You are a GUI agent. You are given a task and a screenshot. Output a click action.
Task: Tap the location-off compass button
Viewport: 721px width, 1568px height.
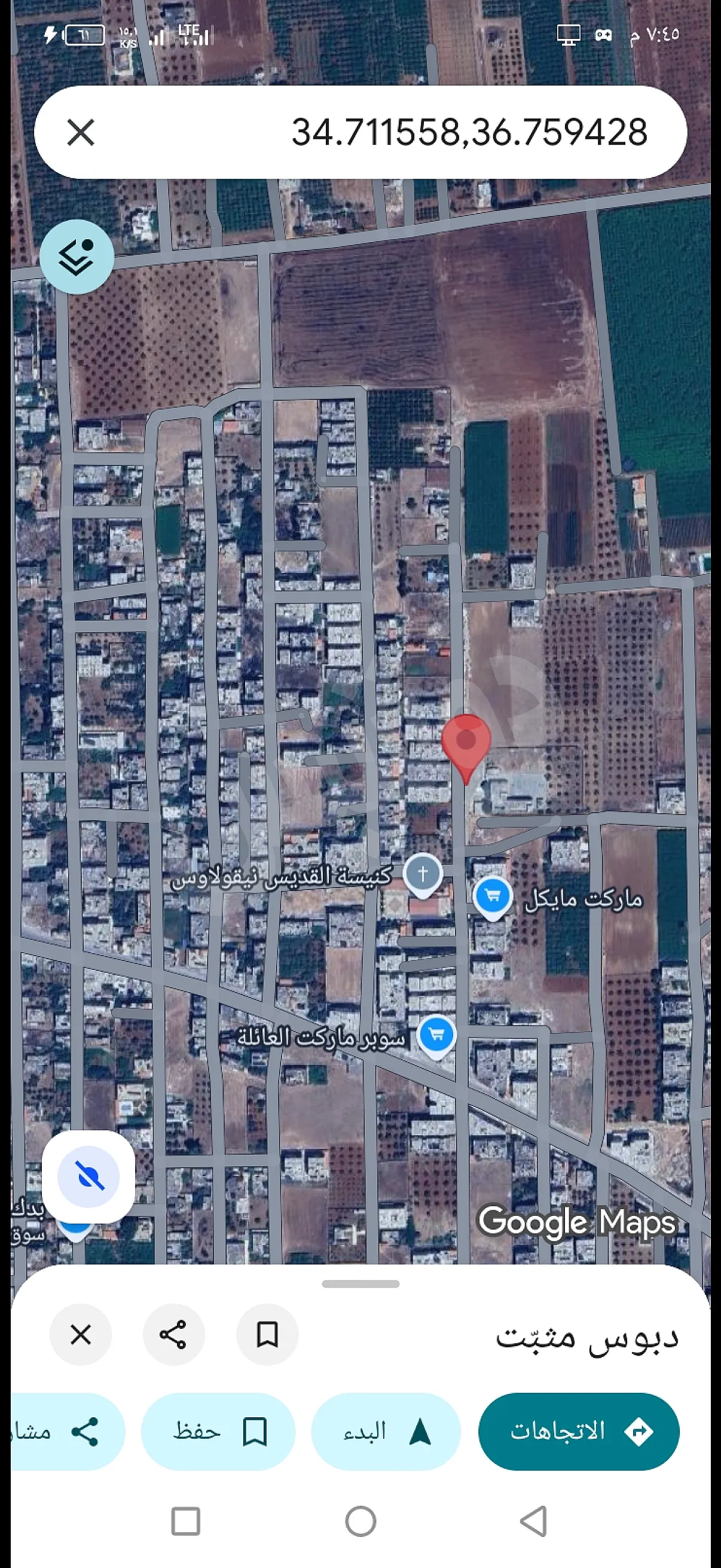pyautogui.click(x=88, y=1176)
